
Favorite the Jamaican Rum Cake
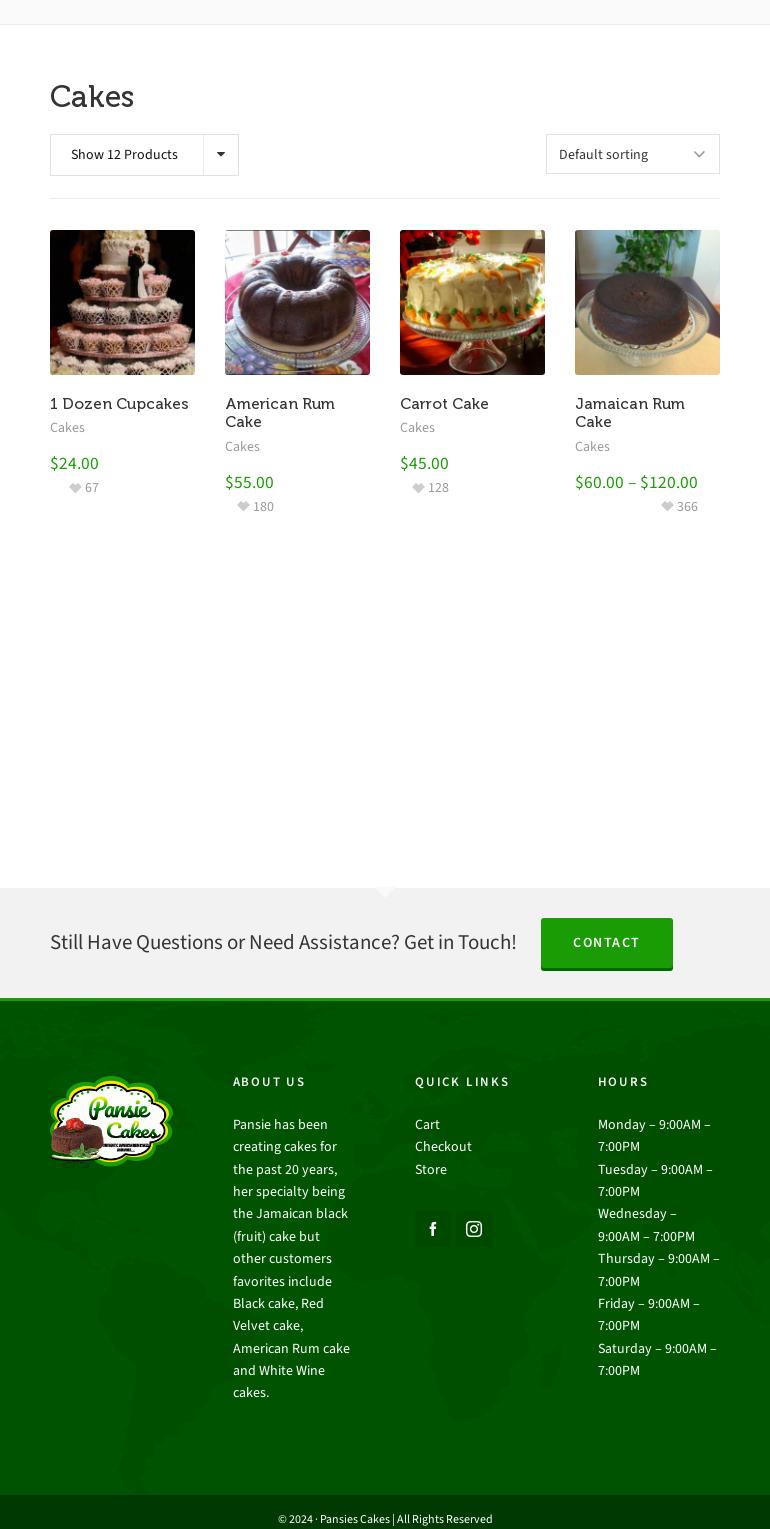pyautogui.click(x=667, y=507)
